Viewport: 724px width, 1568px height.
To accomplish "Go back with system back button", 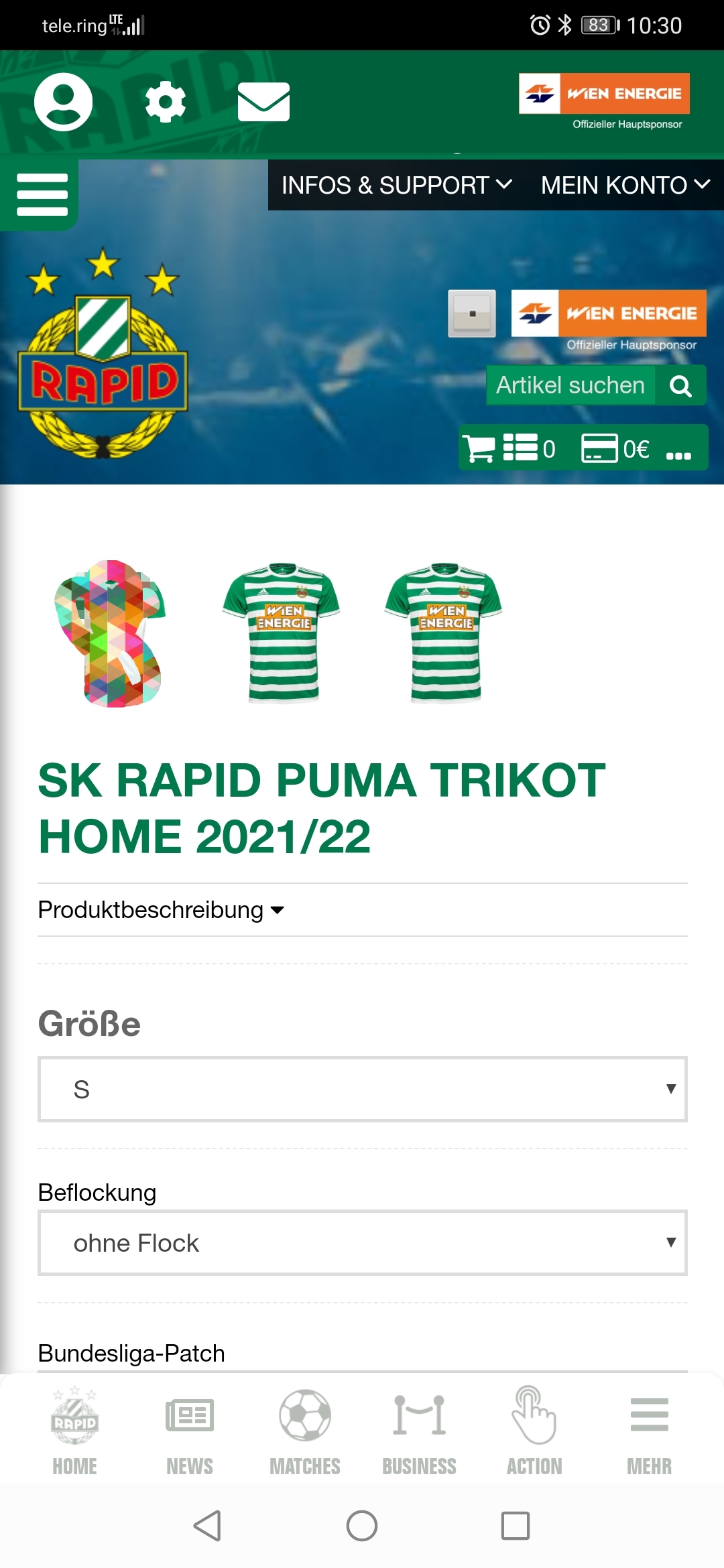I will point(207,1526).
